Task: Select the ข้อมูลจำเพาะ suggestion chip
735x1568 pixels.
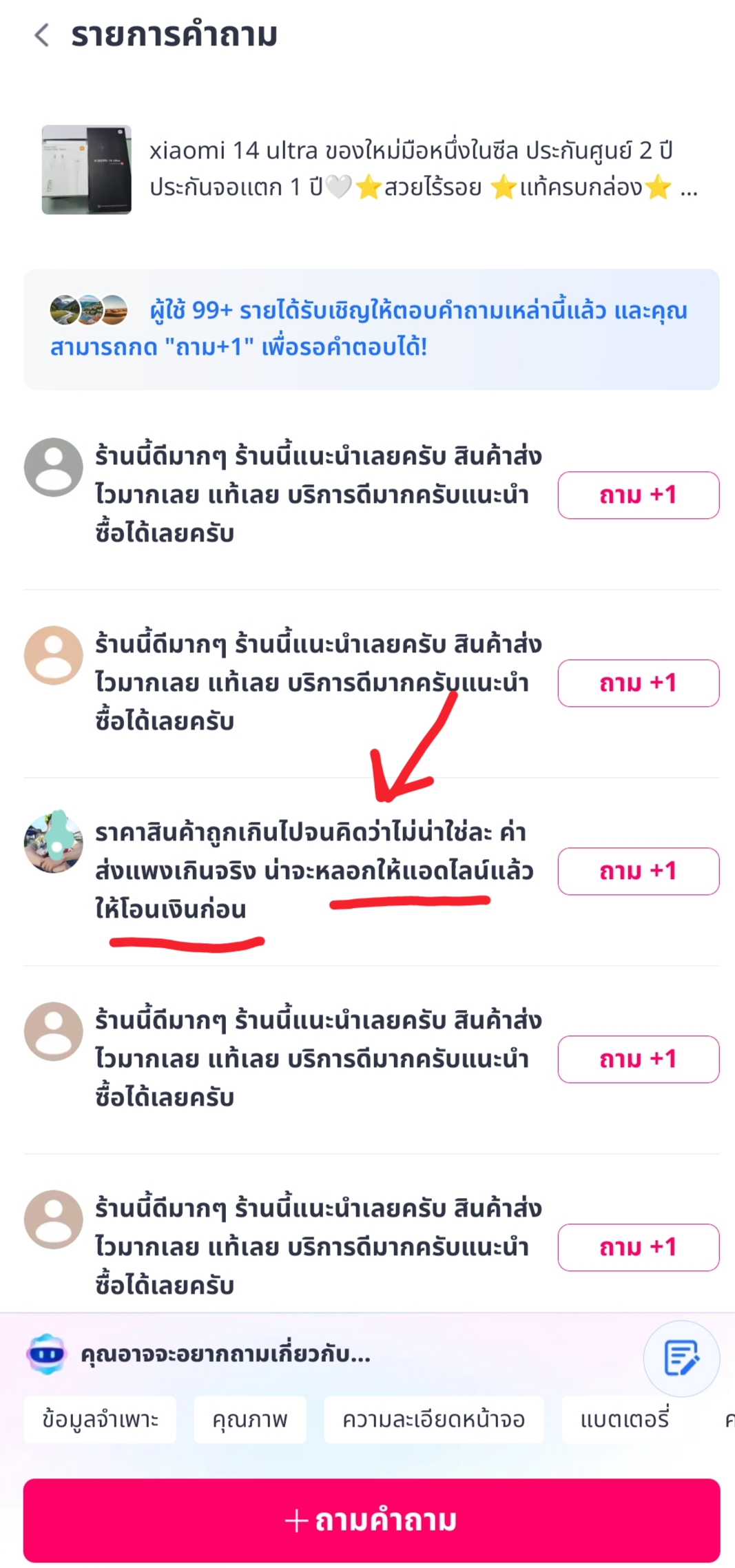Action: (100, 1419)
